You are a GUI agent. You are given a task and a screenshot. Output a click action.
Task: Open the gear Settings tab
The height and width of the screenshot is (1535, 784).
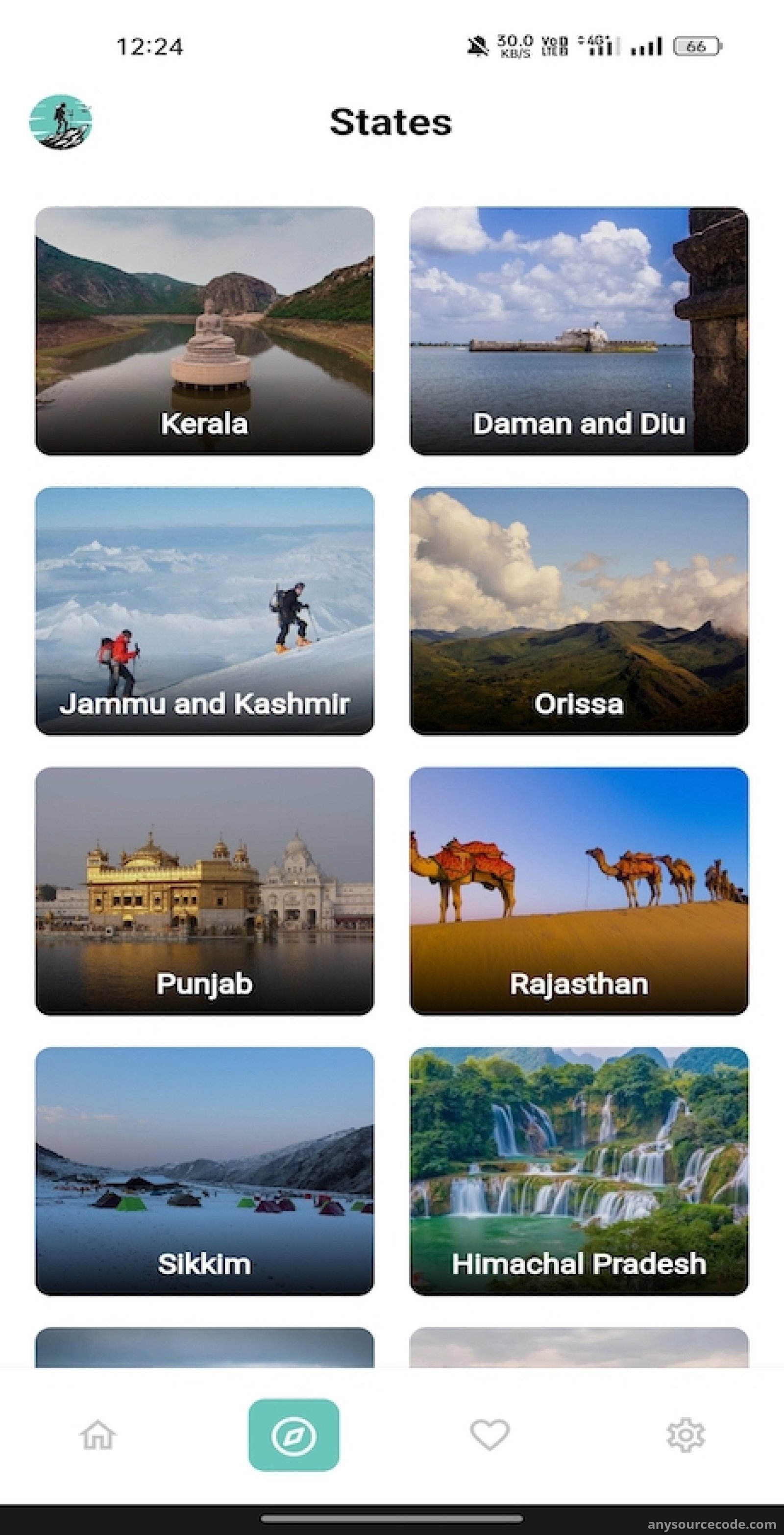pos(686,1435)
